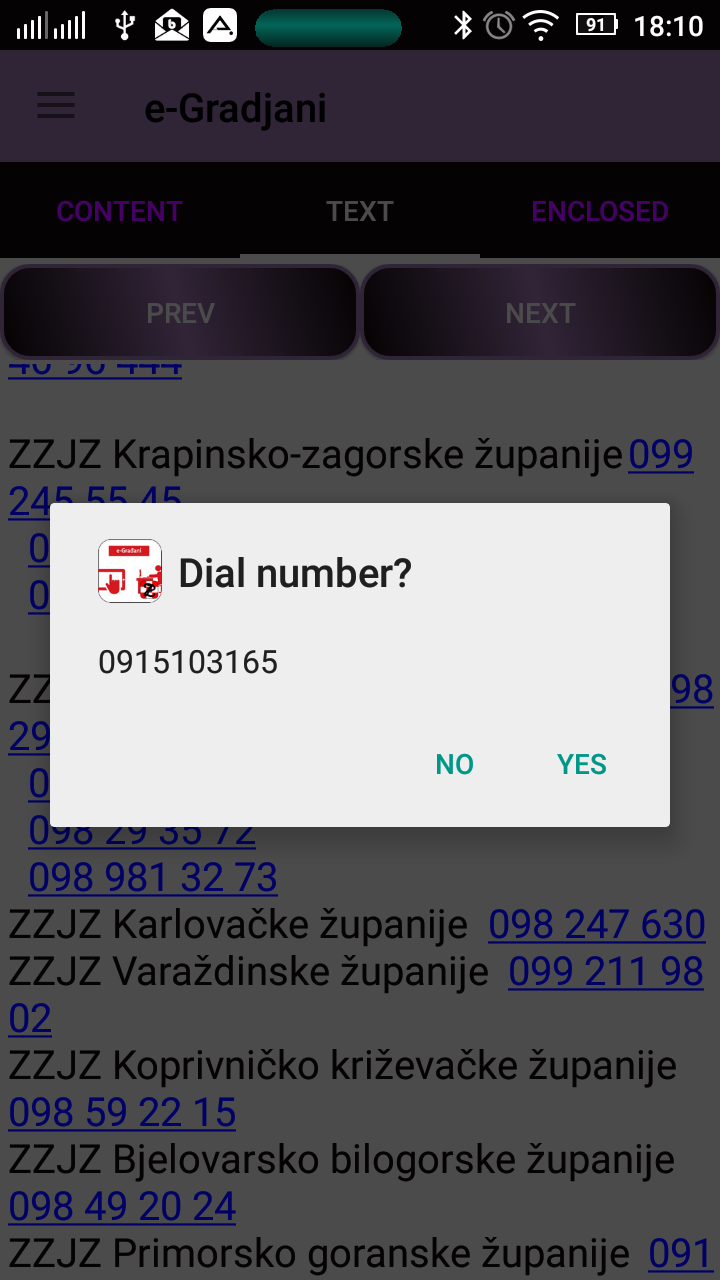The width and height of the screenshot is (720, 1280).
Task: Switch to the ENCLOSED tab
Action: pyautogui.click(x=599, y=211)
